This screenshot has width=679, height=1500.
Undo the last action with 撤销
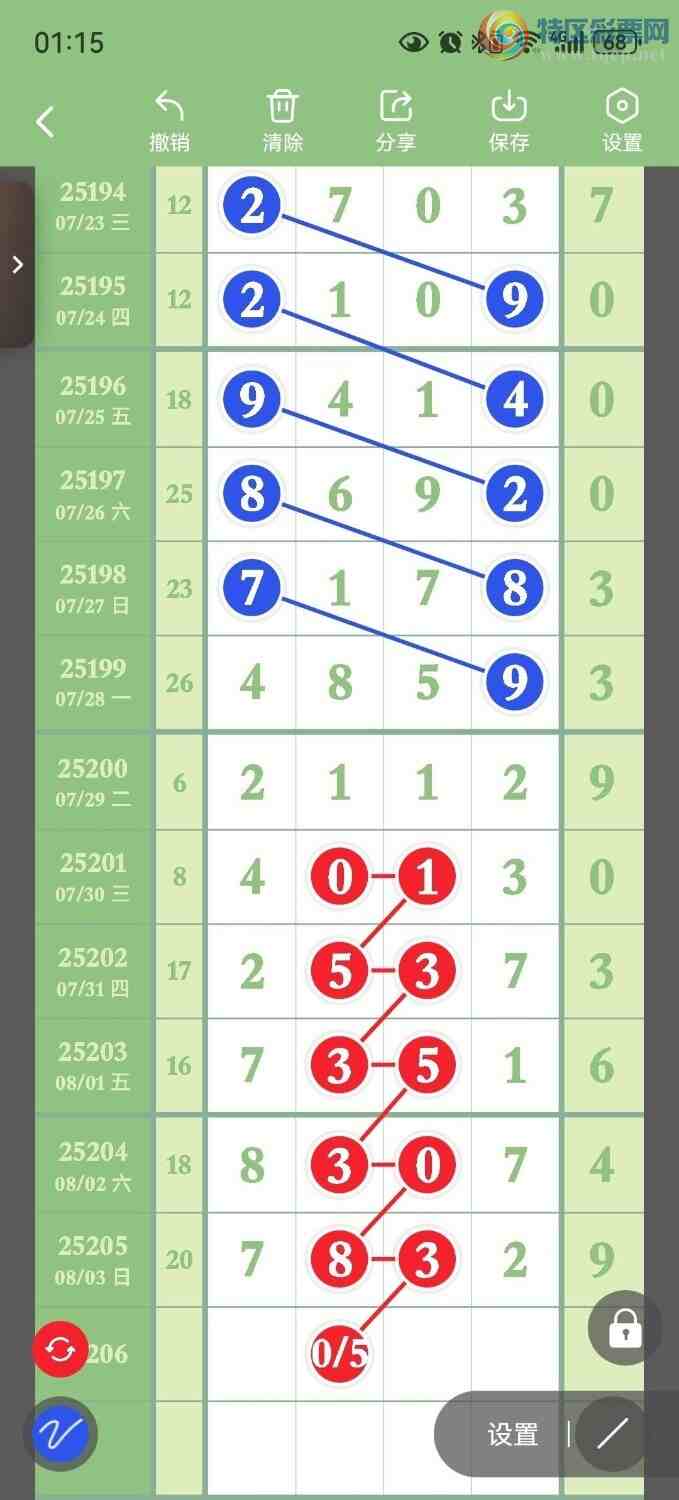(x=170, y=121)
